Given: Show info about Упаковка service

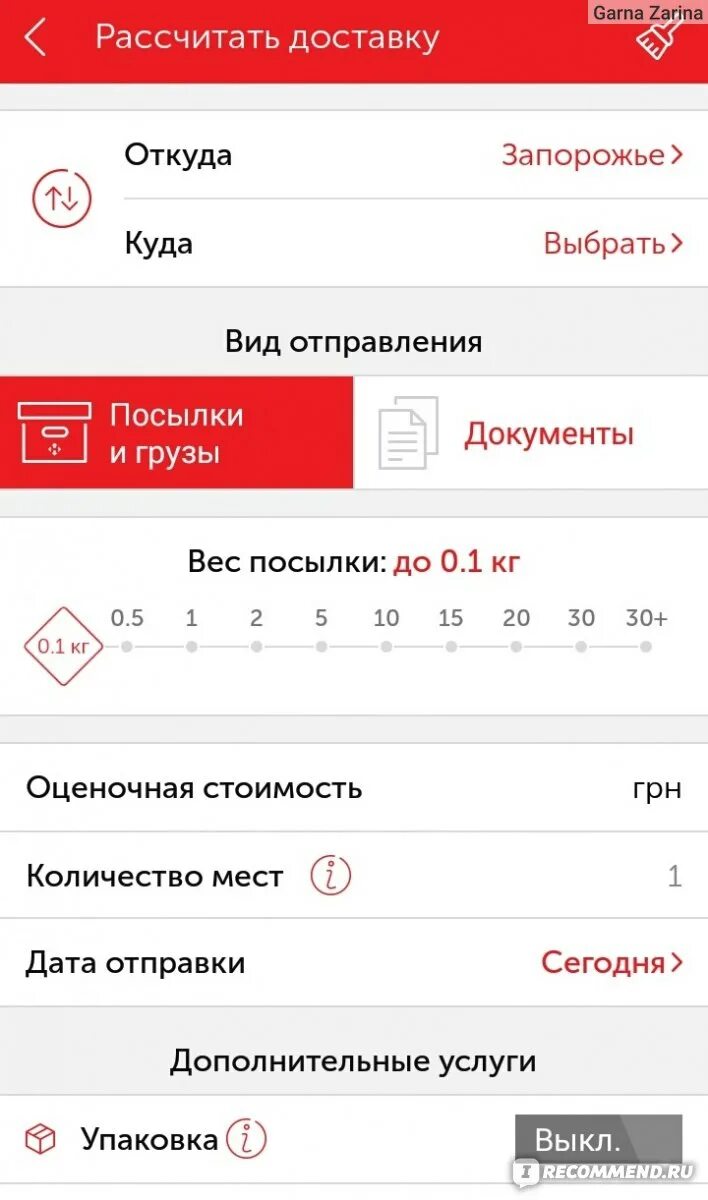Looking at the screenshot, I should click(x=246, y=1139).
